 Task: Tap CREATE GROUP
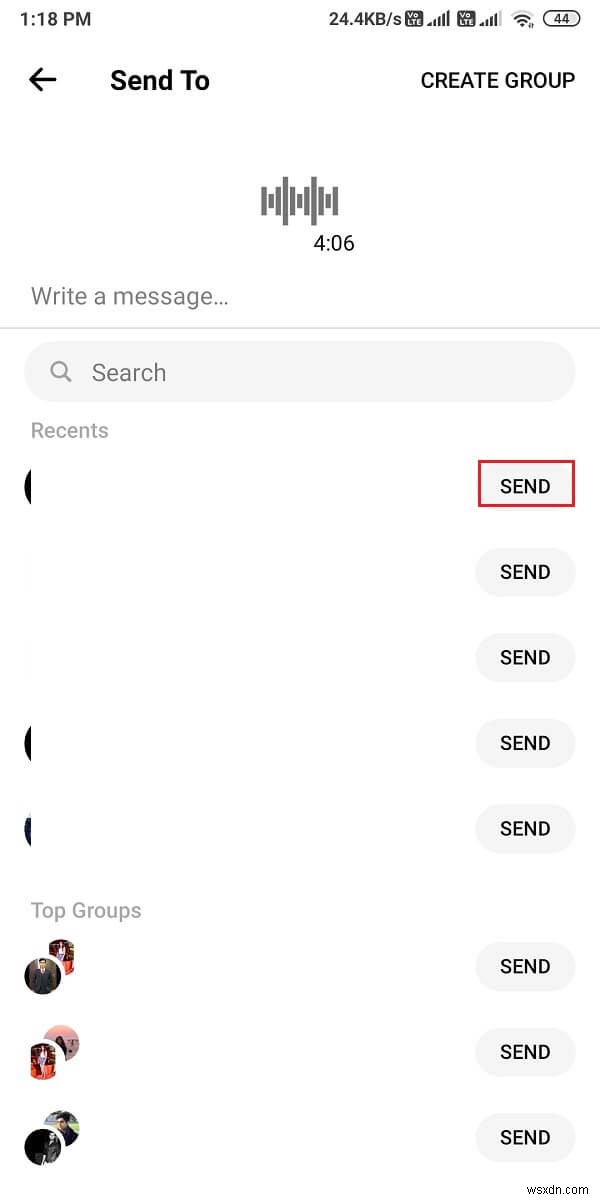click(497, 80)
